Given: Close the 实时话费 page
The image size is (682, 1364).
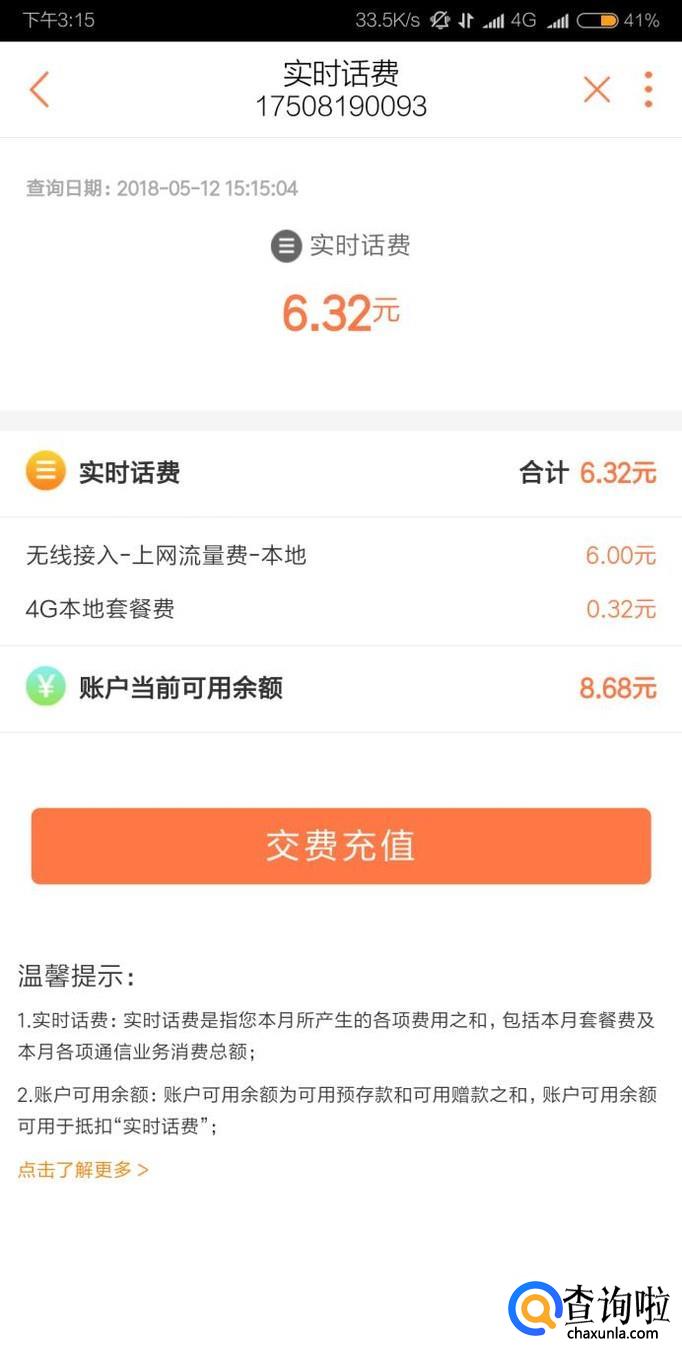Looking at the screenshot, I should [x=597, y=90].
